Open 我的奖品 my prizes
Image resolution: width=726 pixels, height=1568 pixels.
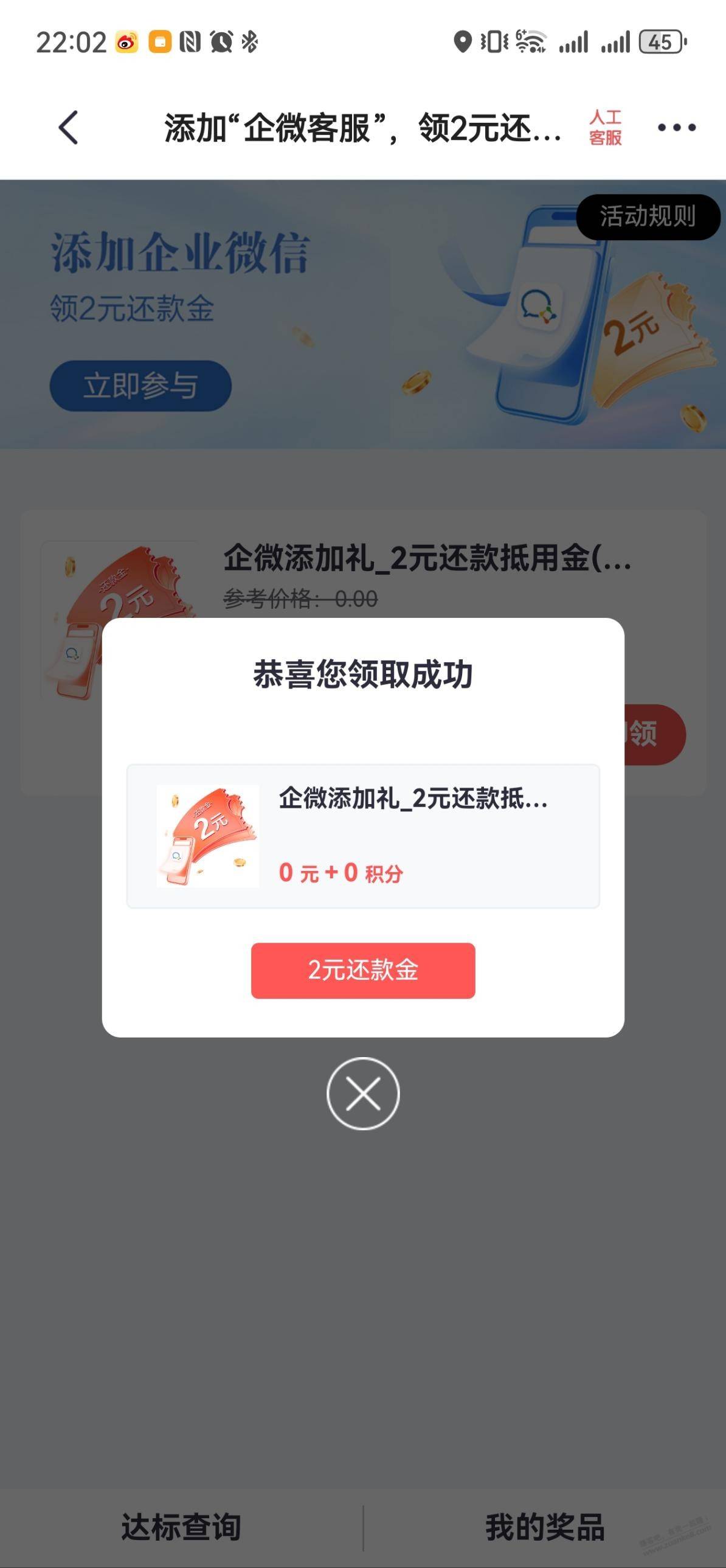click(x=544, y=1527)
